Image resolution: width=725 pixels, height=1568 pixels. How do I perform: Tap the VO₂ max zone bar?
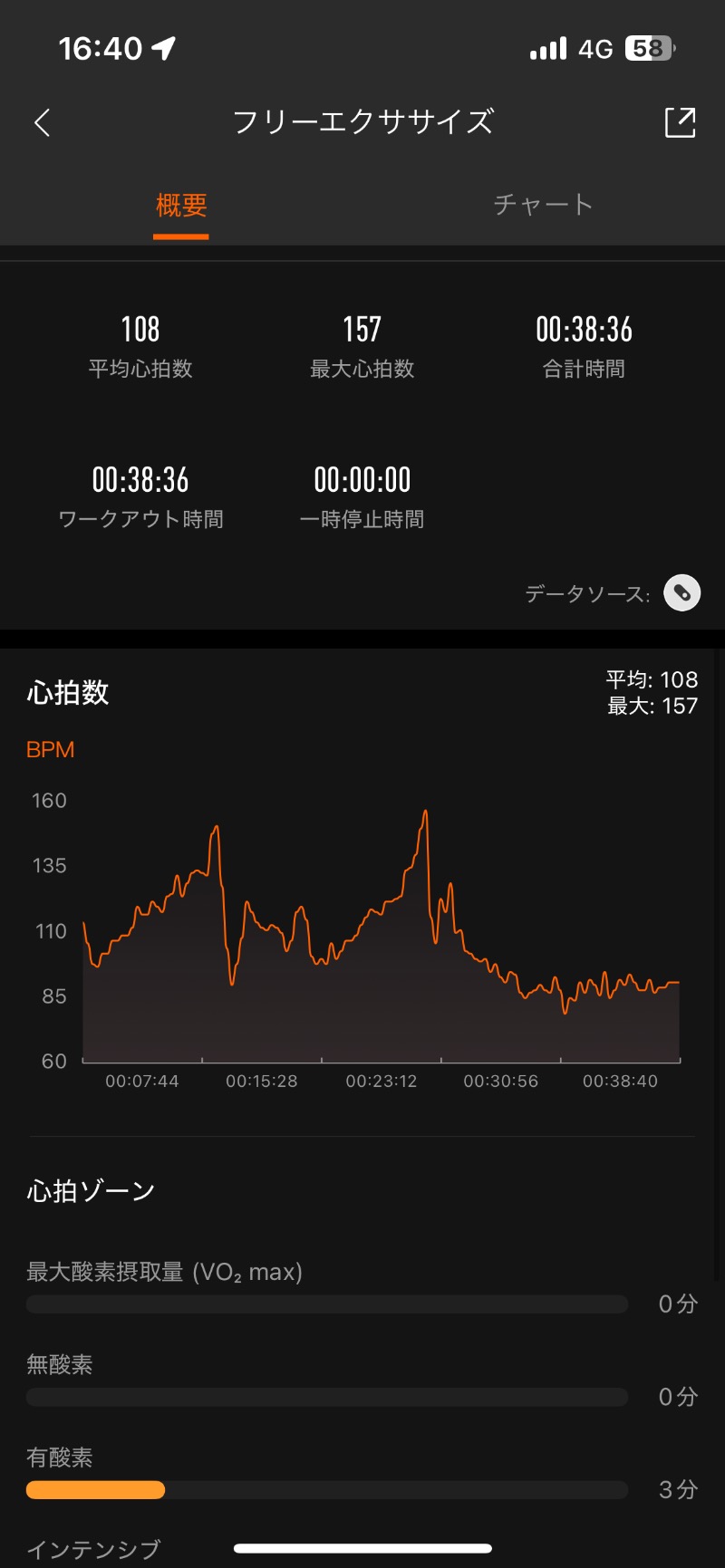click(326, 1303)
